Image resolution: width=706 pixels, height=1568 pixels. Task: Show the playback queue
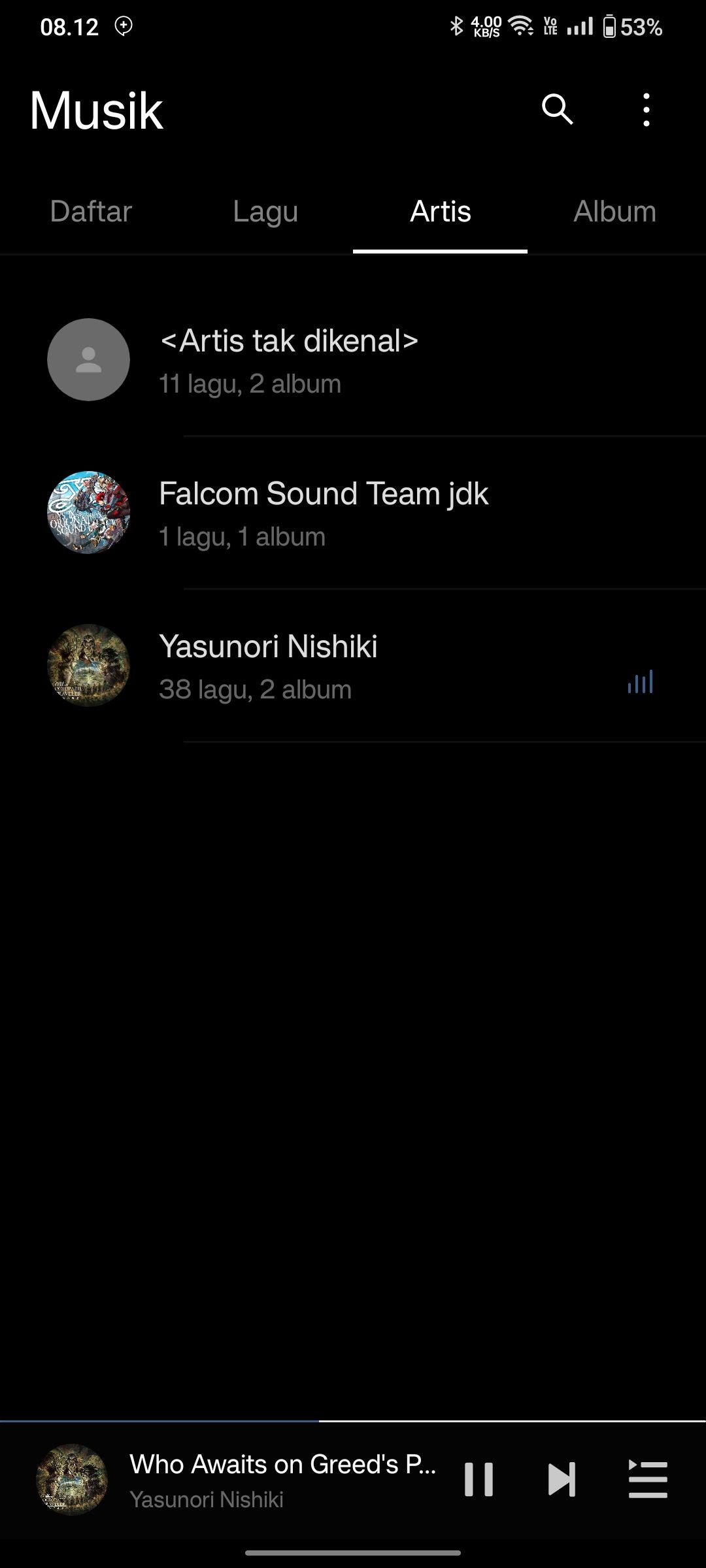[647, 1479]
